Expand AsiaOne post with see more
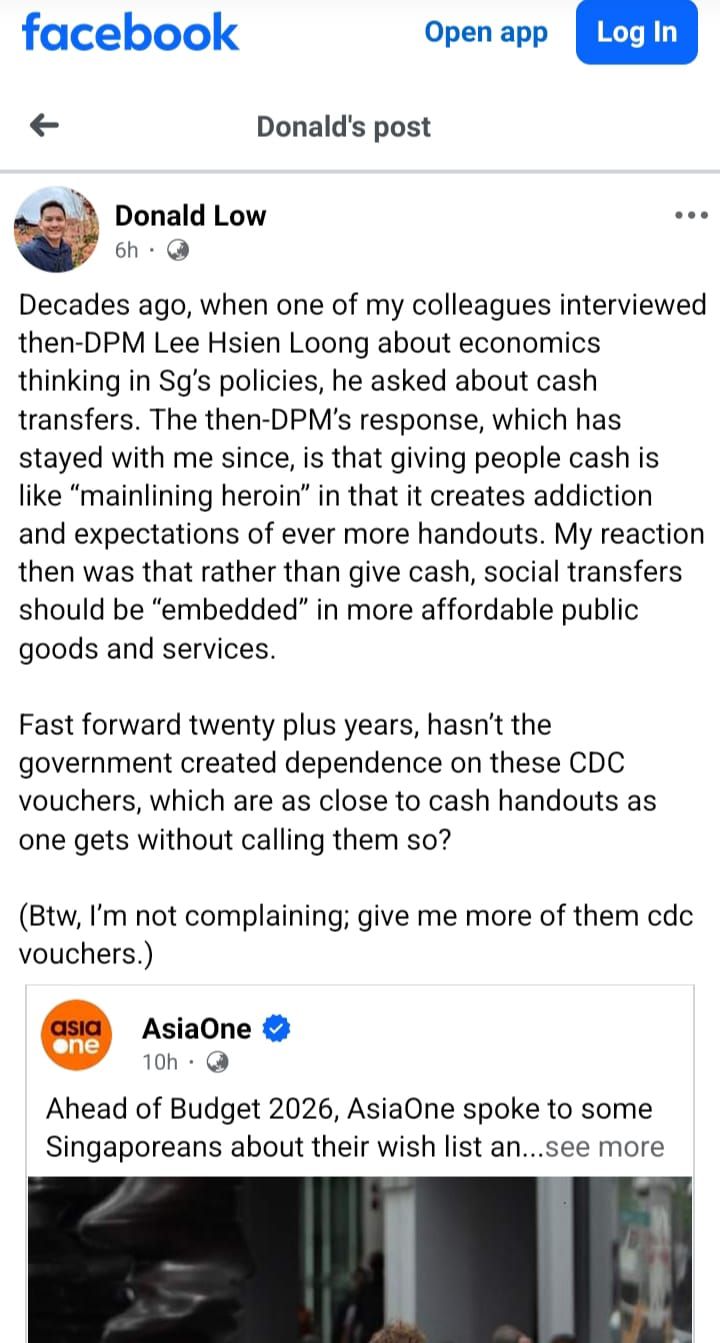 (604, 1147)
